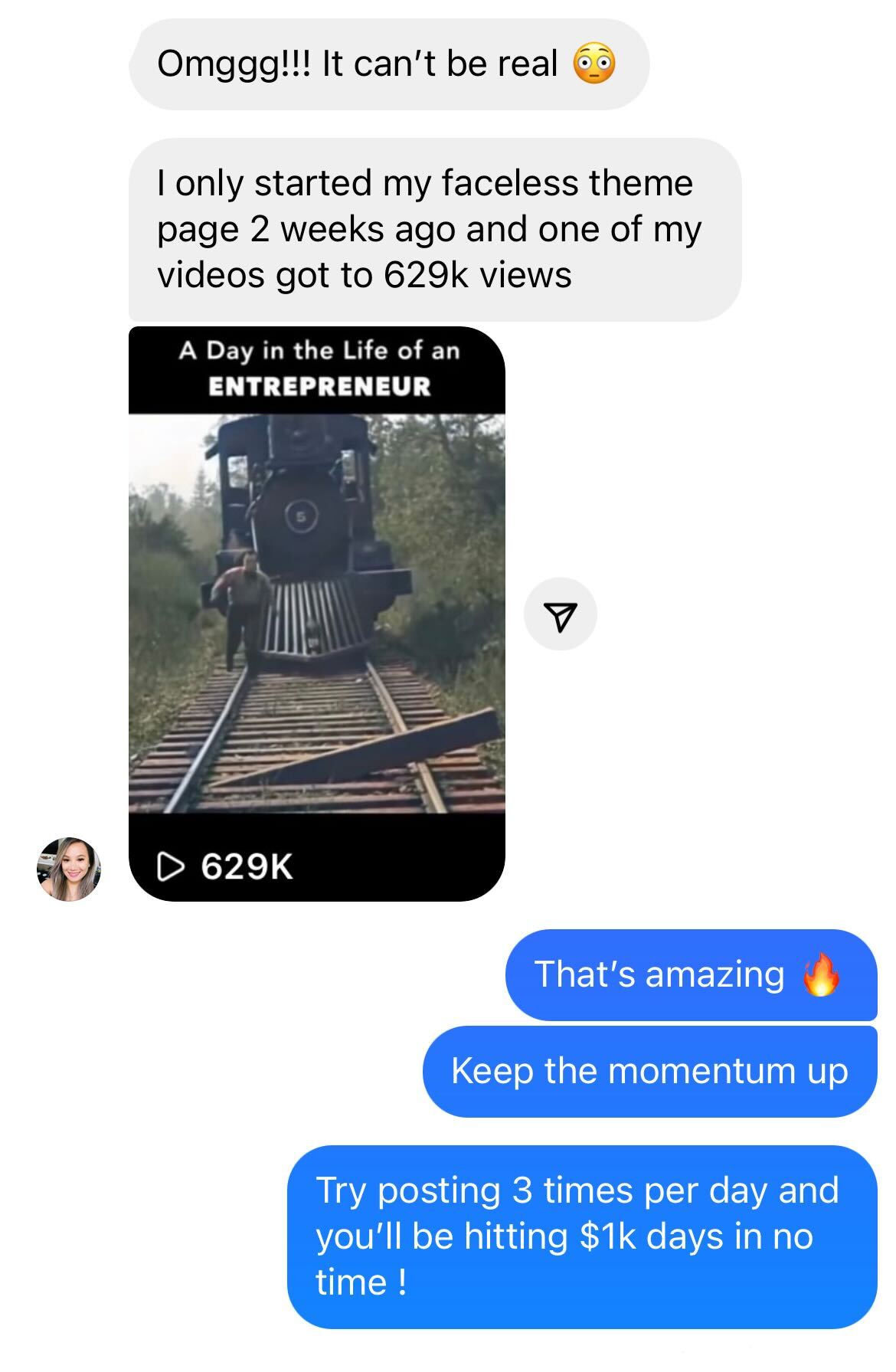Forward the shared video using the send icon
This screenshot has height=1372, width=896.
(560, 614)
